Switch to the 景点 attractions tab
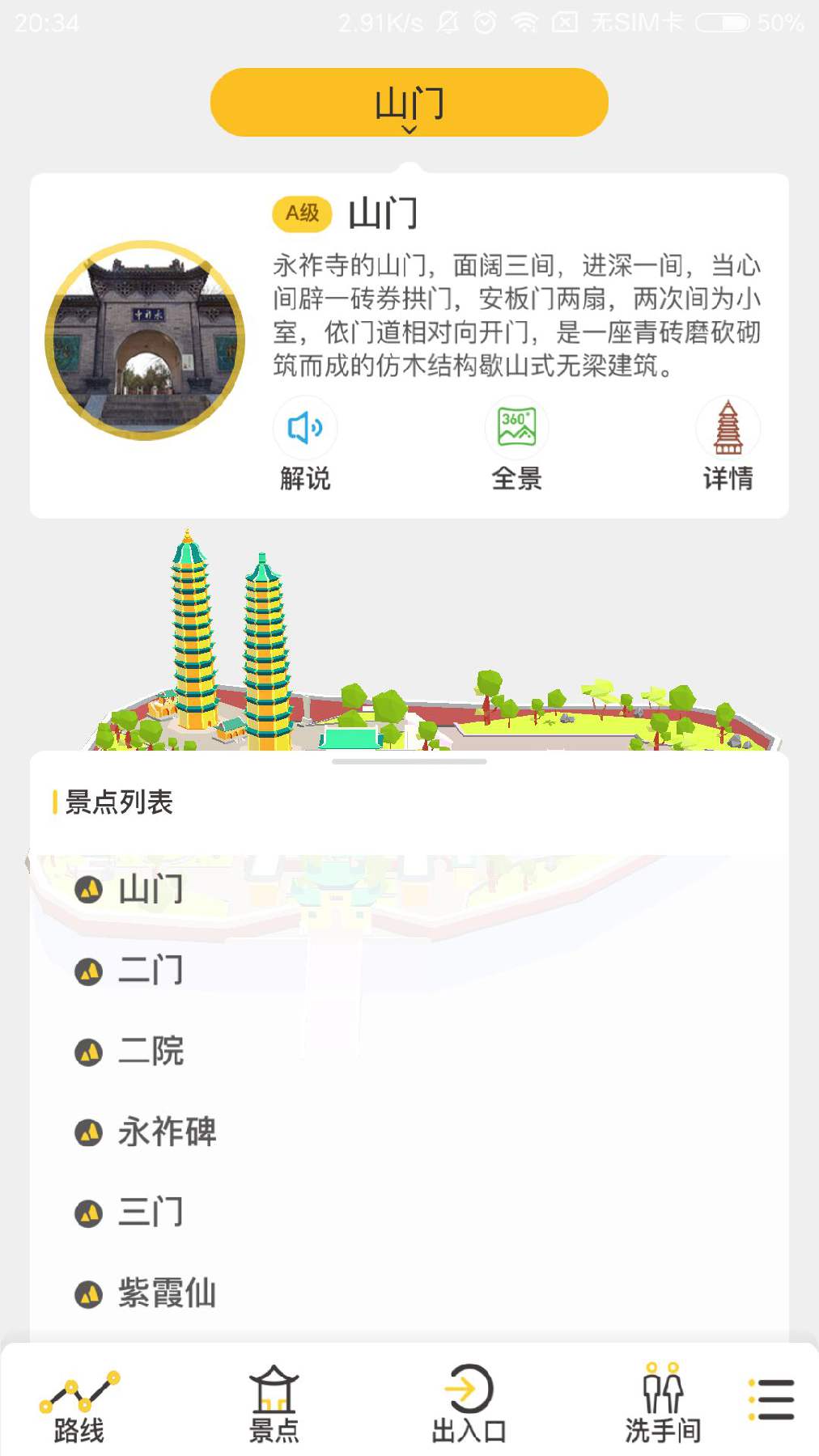Viewport: 819px width, 1456px height. (274, 1406)
